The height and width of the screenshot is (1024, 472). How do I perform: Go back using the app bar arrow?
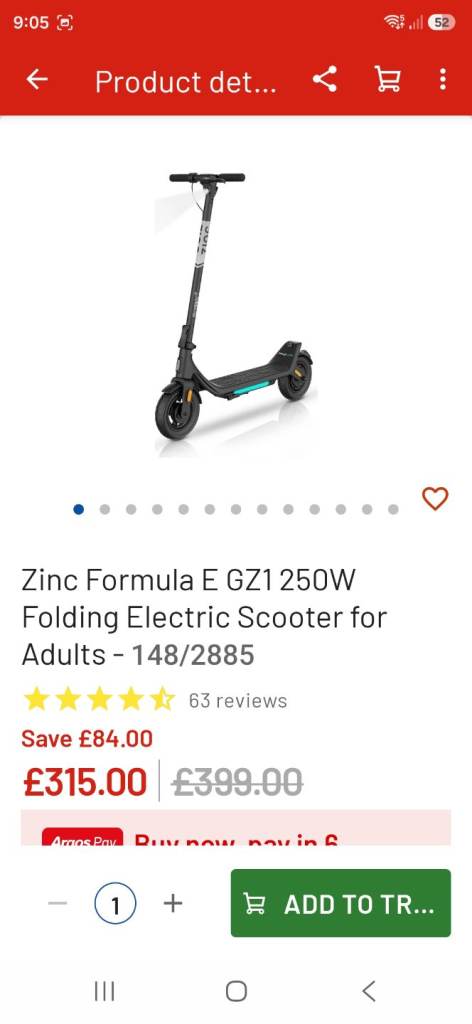point(37,80)
